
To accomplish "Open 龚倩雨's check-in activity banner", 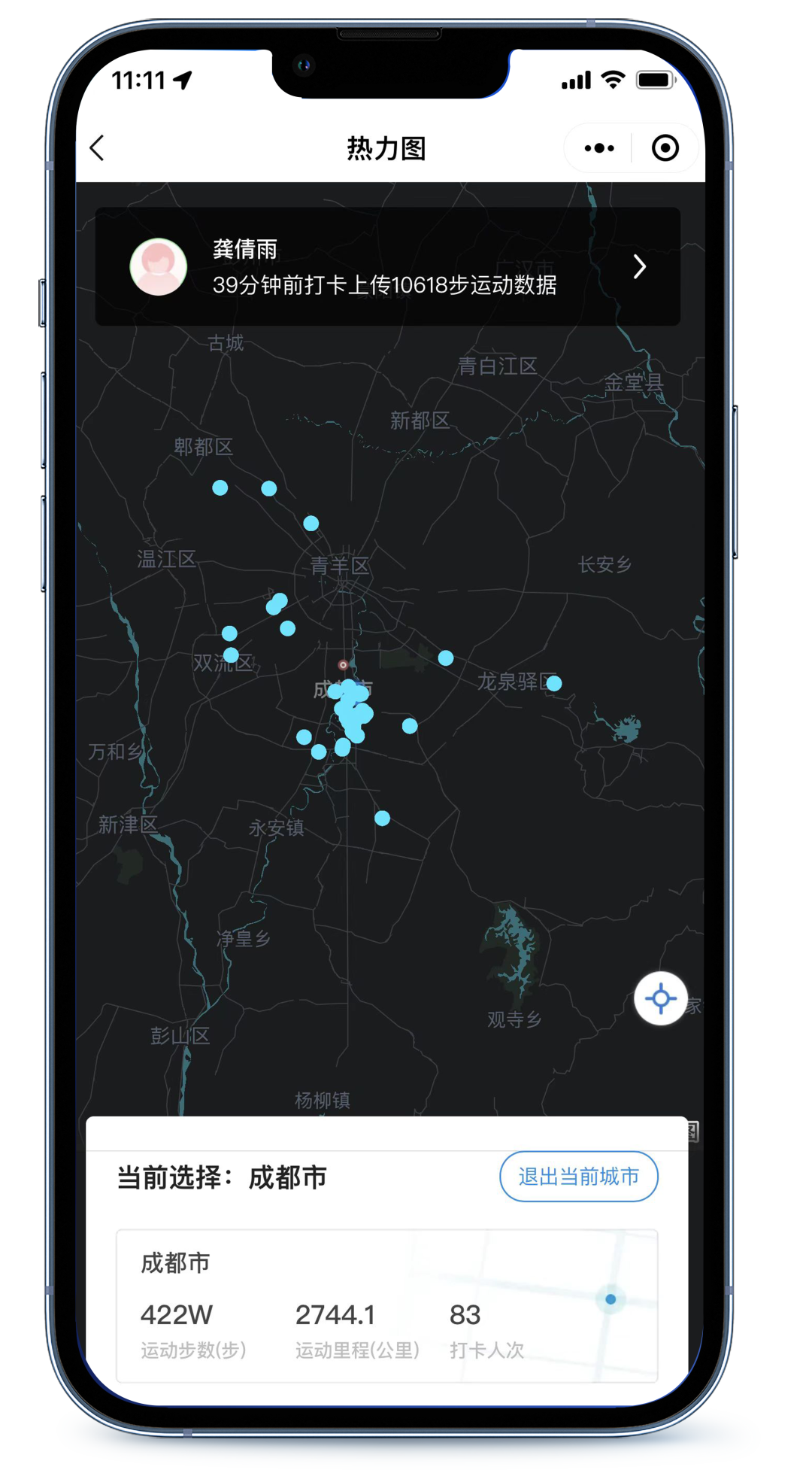I will (387, 267).
